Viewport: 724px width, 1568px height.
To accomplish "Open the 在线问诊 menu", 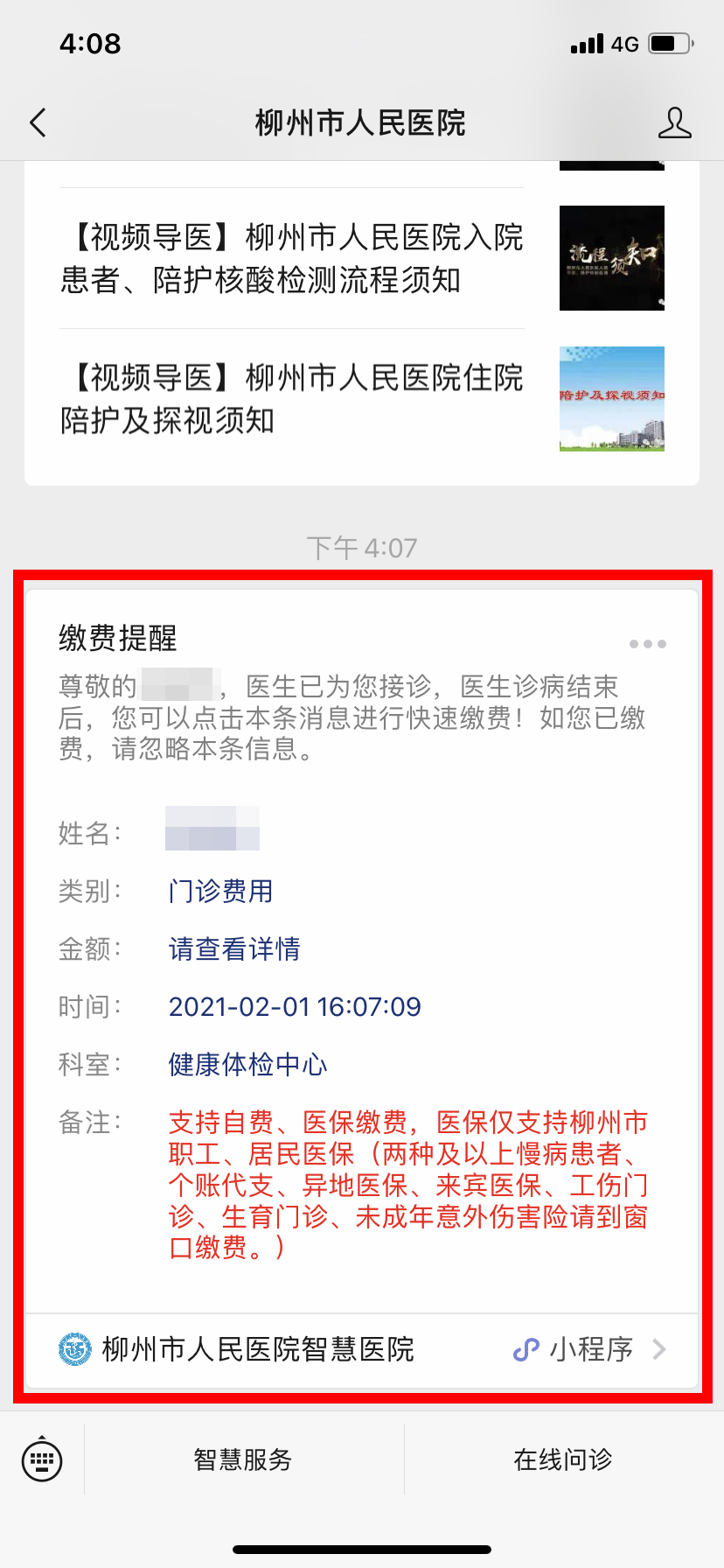I will point(562,1459).
